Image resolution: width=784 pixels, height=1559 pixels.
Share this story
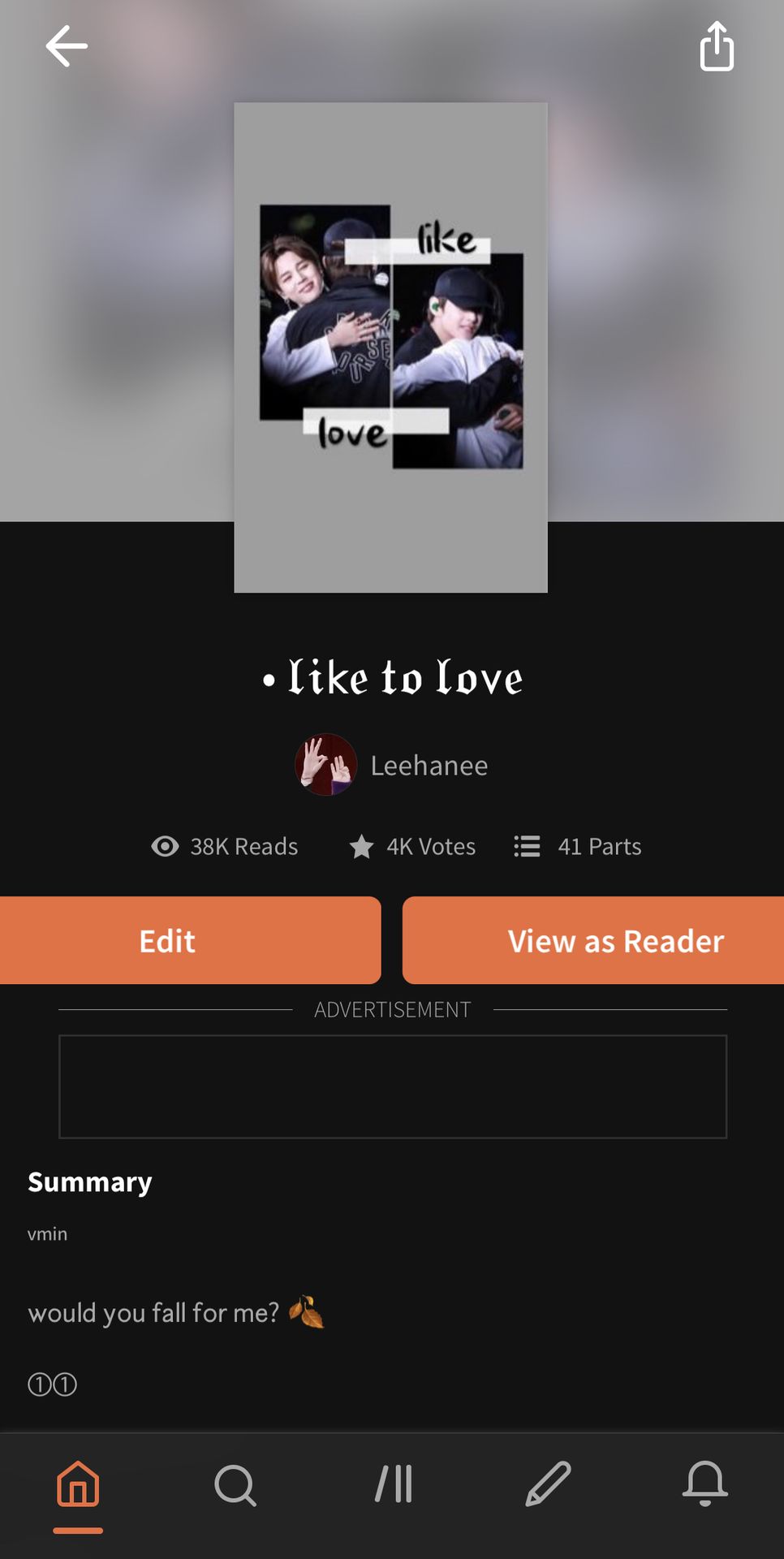click(x=717, y=47)
